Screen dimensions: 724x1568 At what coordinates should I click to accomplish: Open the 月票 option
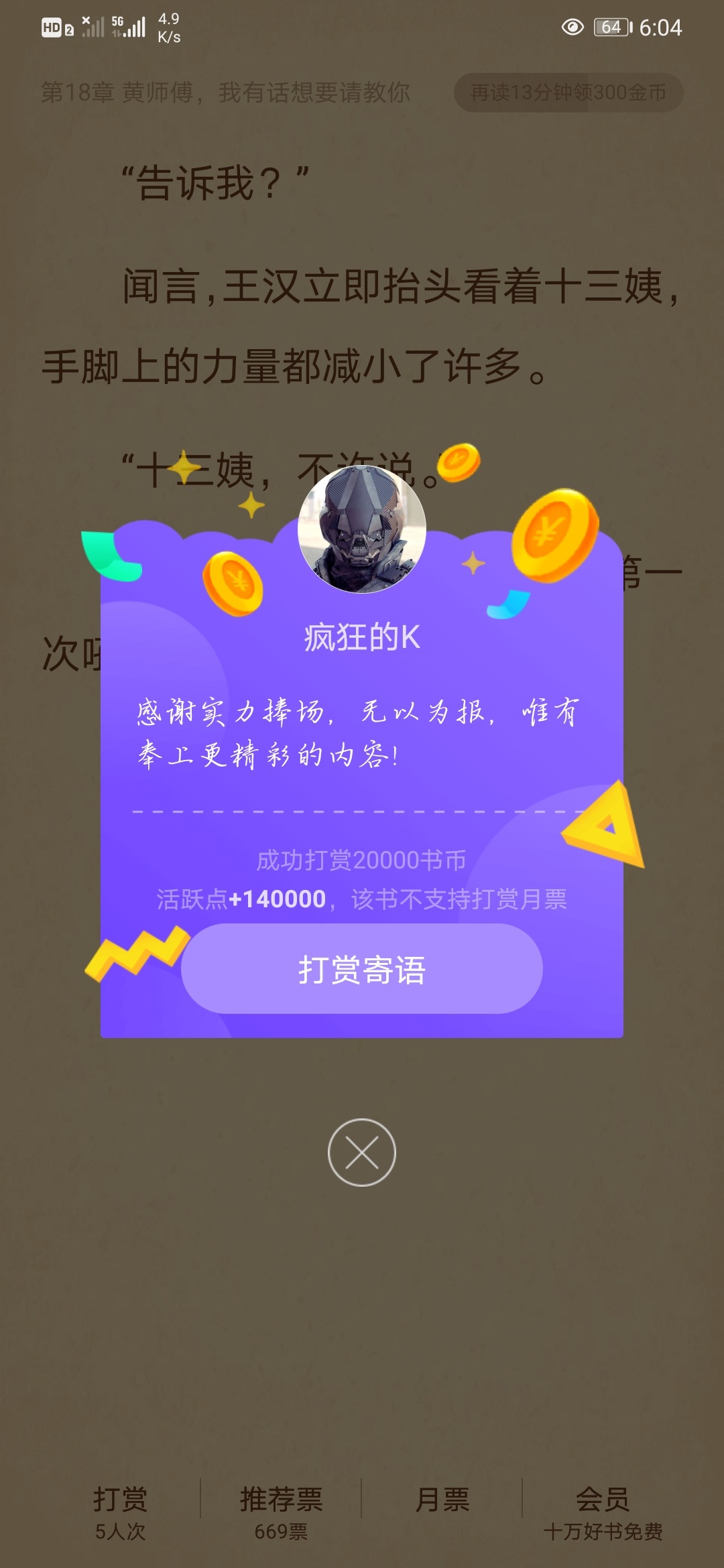(x=442, y=1501)
